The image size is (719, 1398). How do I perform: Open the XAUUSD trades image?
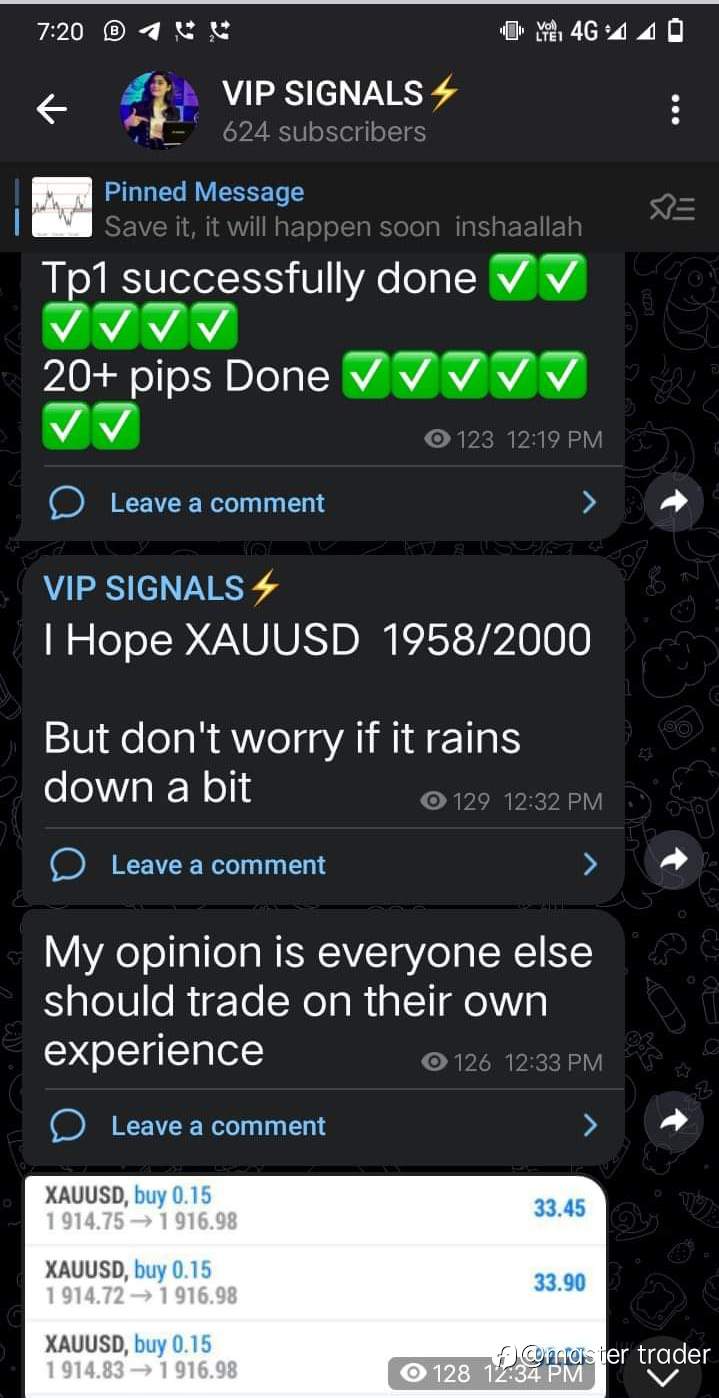314,1286
